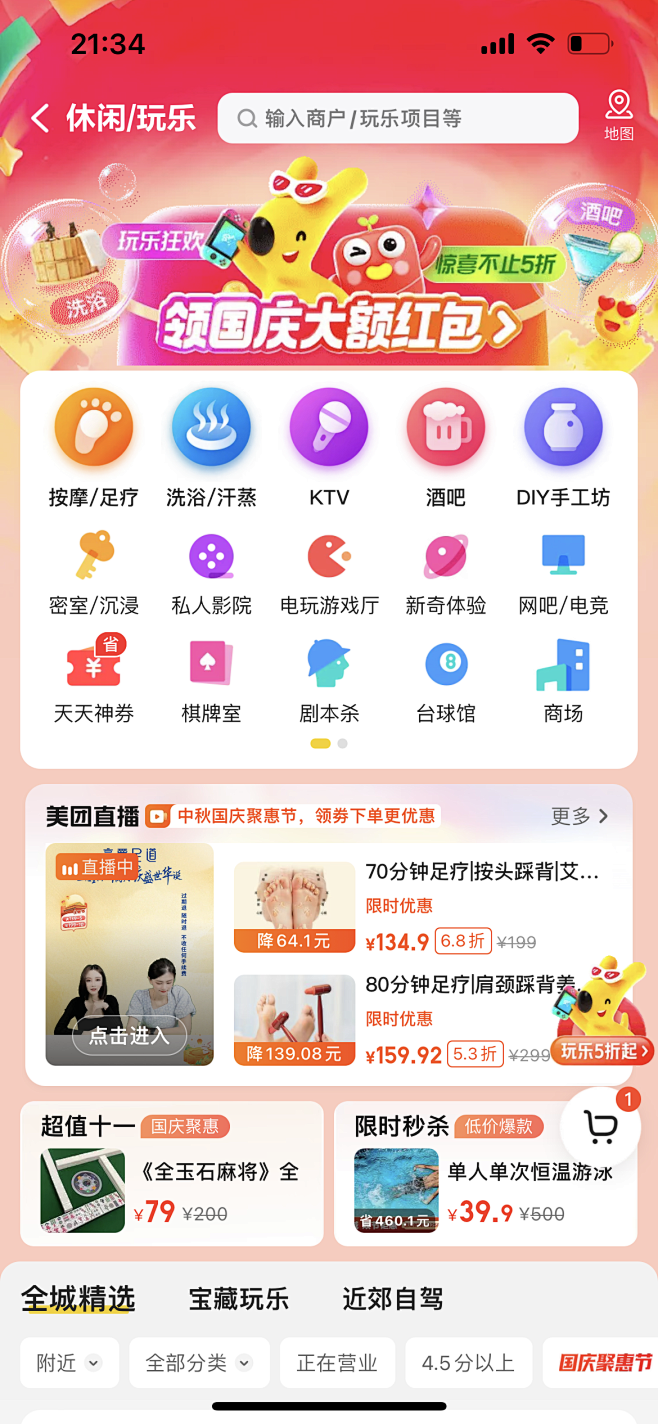Switch to the 宝藏玩乐 tab
Screen dimensions: 658x1424
[239, 1299]
